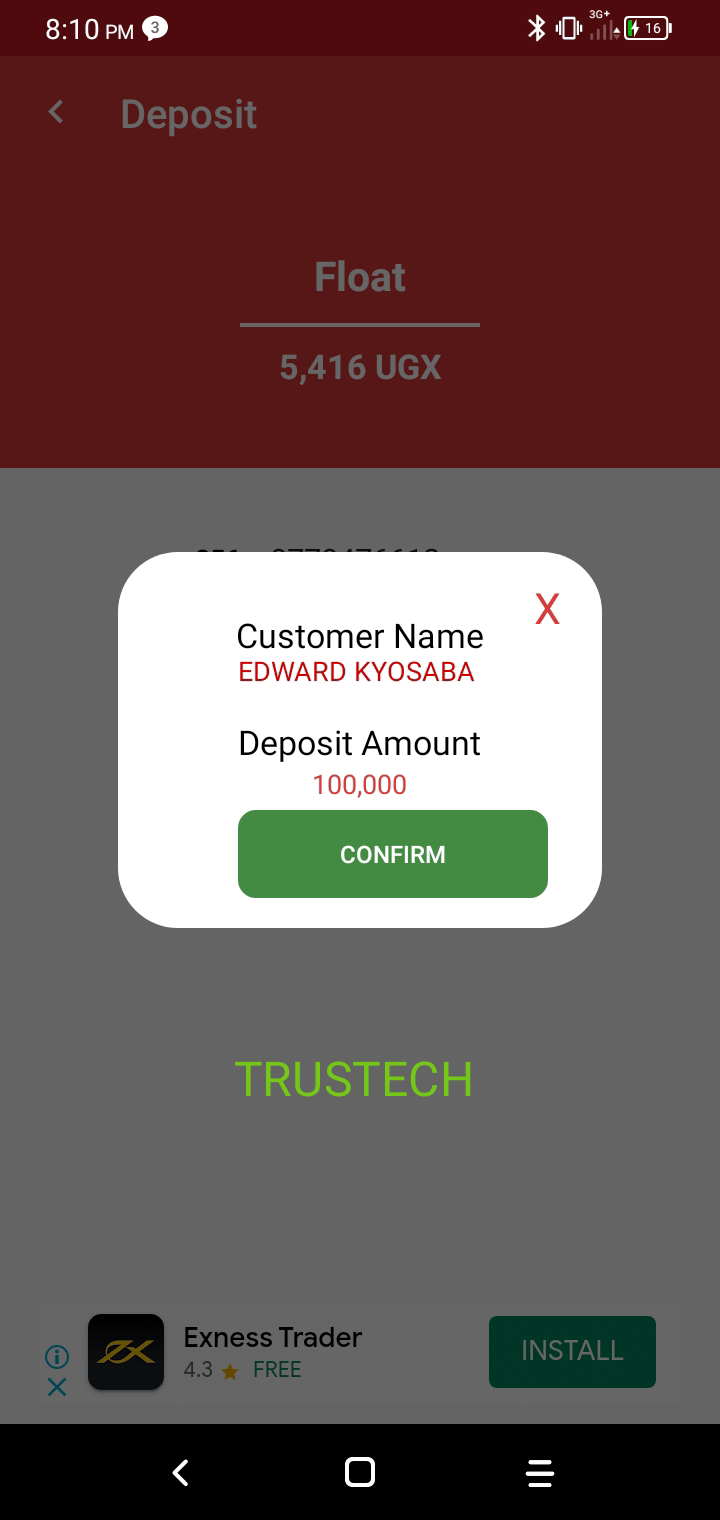This screenshot has width=720, height=1520.
Task: Close the deposit confirmation dialog
Action: click(x=547, y=609)
